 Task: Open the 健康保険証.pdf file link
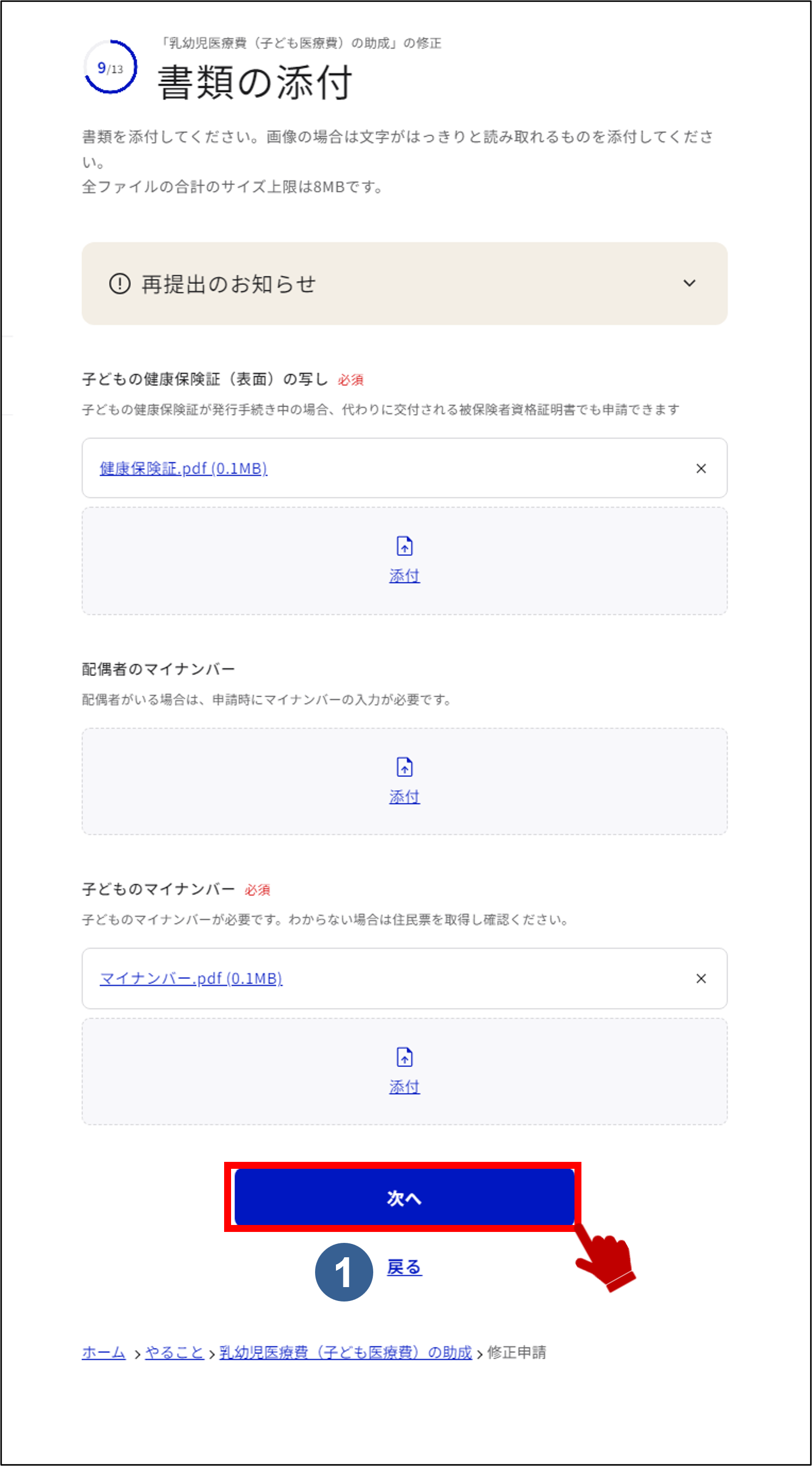tap(183, 468)
